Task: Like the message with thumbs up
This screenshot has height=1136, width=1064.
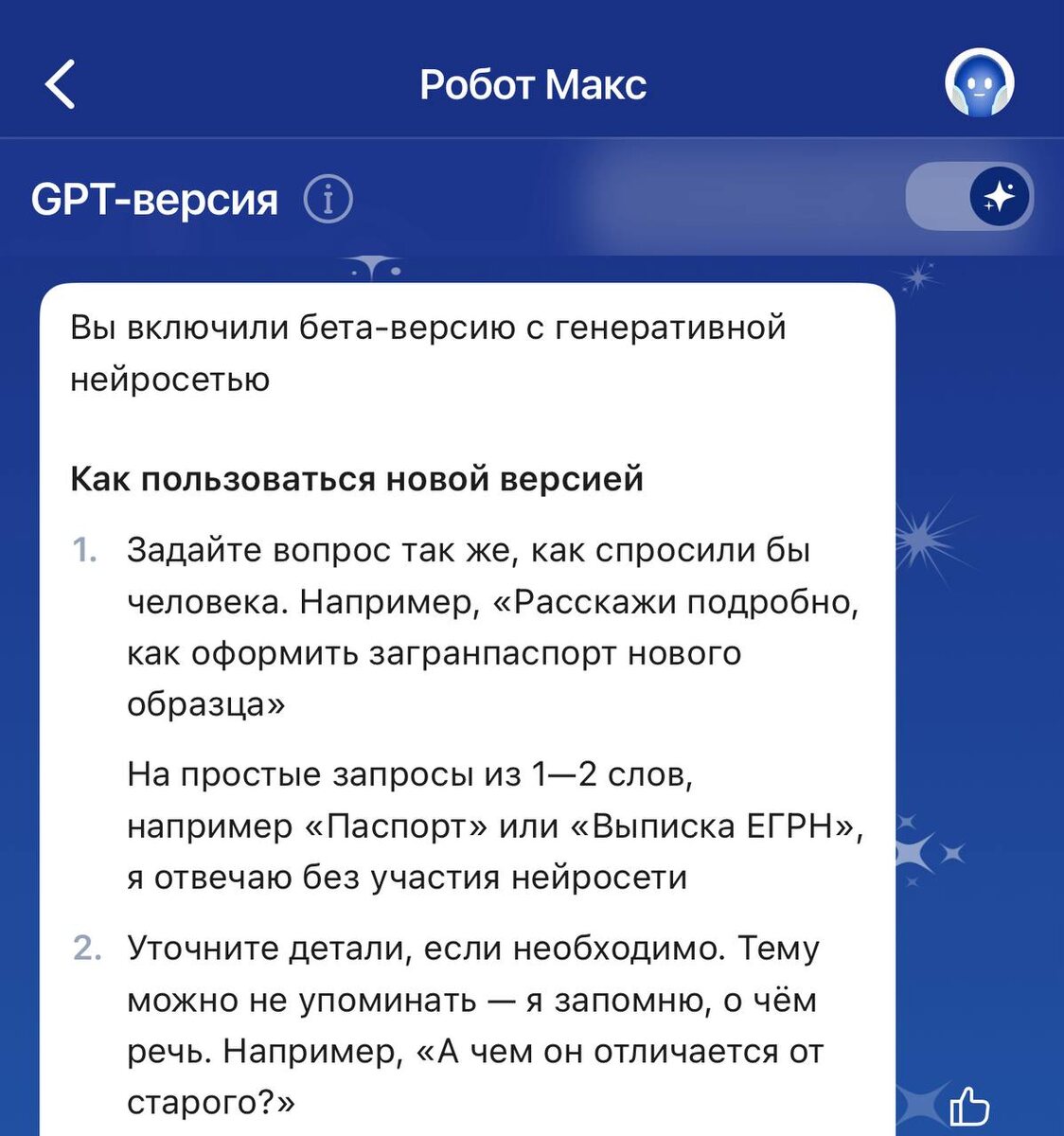Action: click(x=968, y=1107)
